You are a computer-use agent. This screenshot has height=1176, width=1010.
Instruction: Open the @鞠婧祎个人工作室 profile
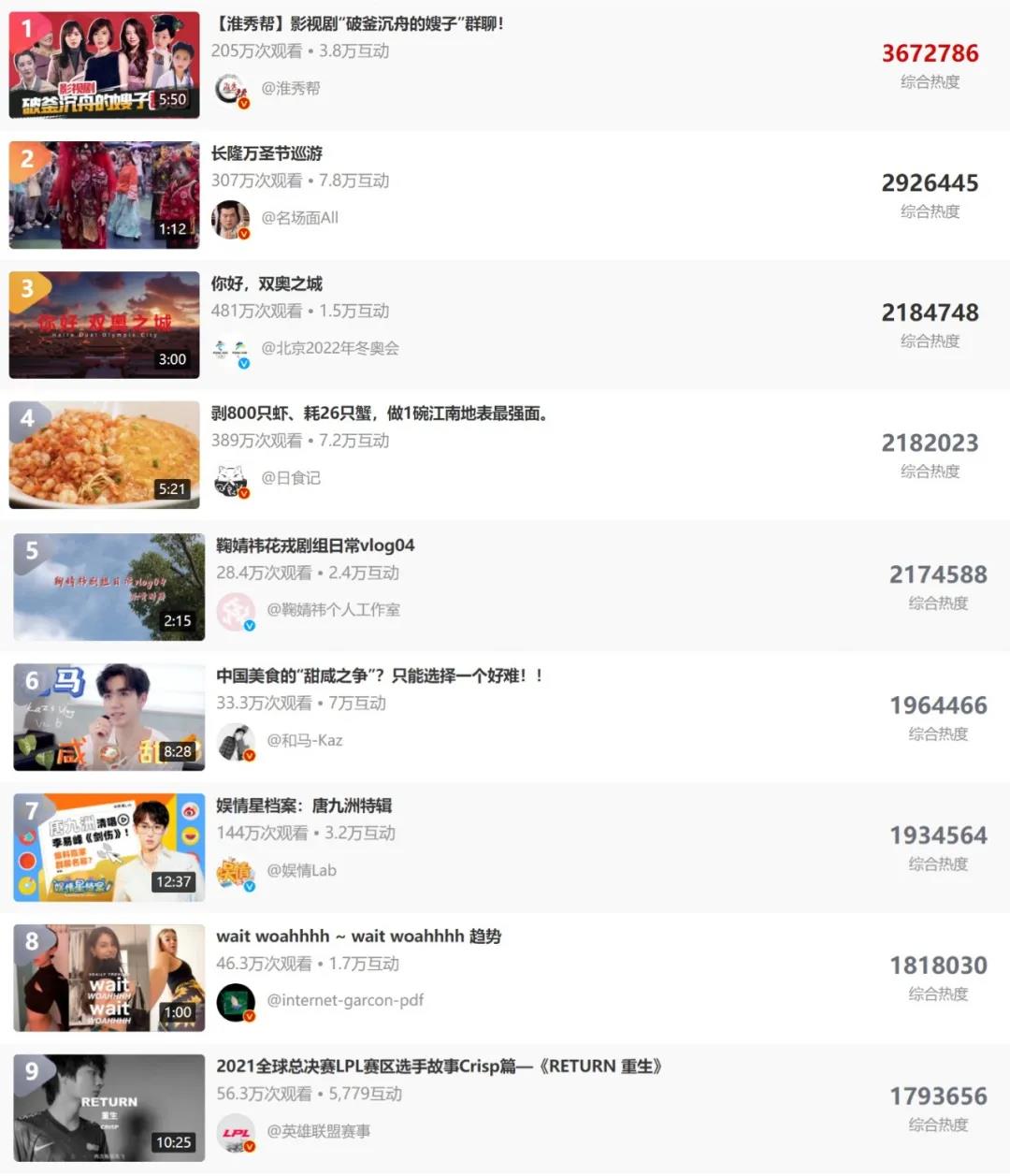click(x=333, y=610)
